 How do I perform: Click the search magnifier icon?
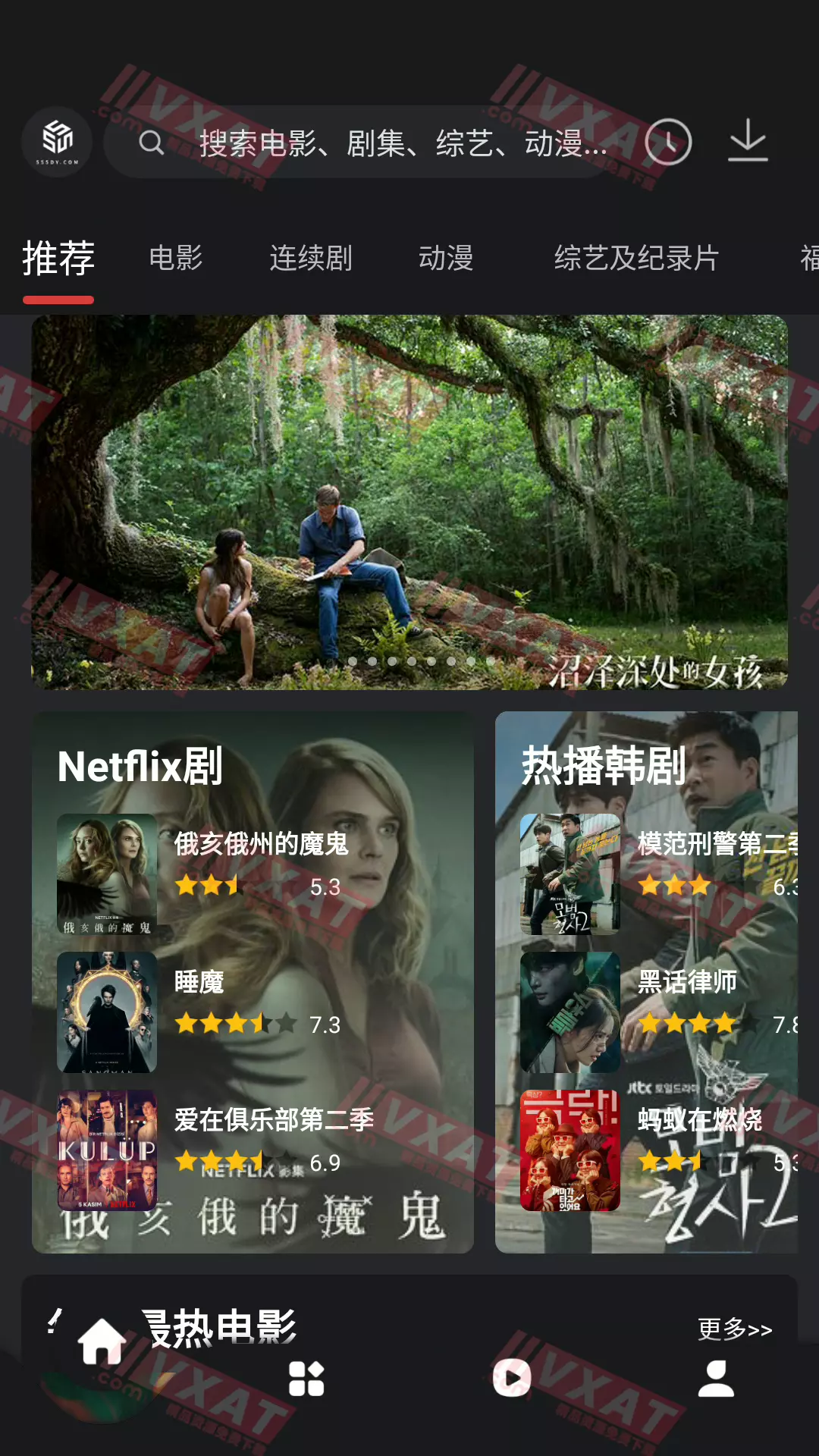pos(151,143)
